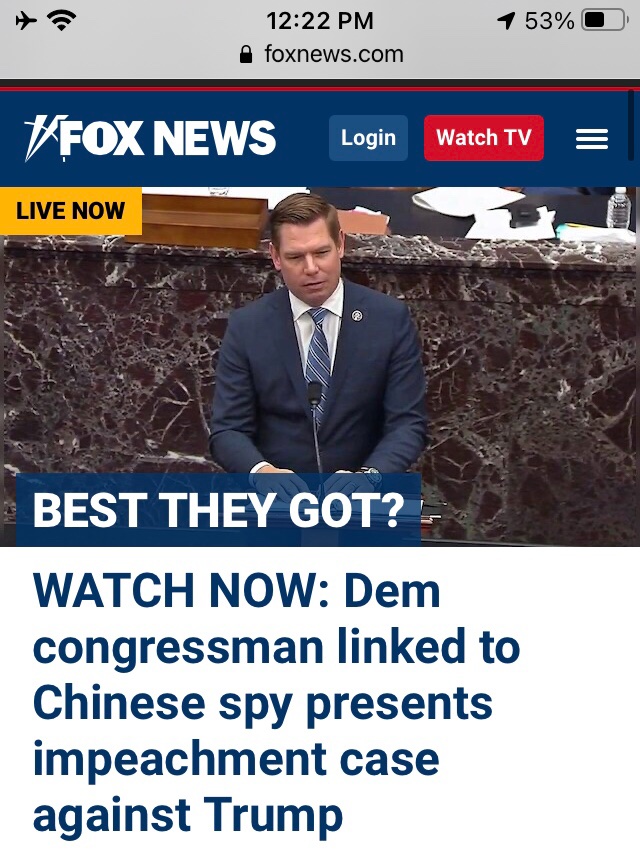Viewport: 640px width, 861px height.
Task: Open the WATCH NOW headline article
Action: coord(277,703)
